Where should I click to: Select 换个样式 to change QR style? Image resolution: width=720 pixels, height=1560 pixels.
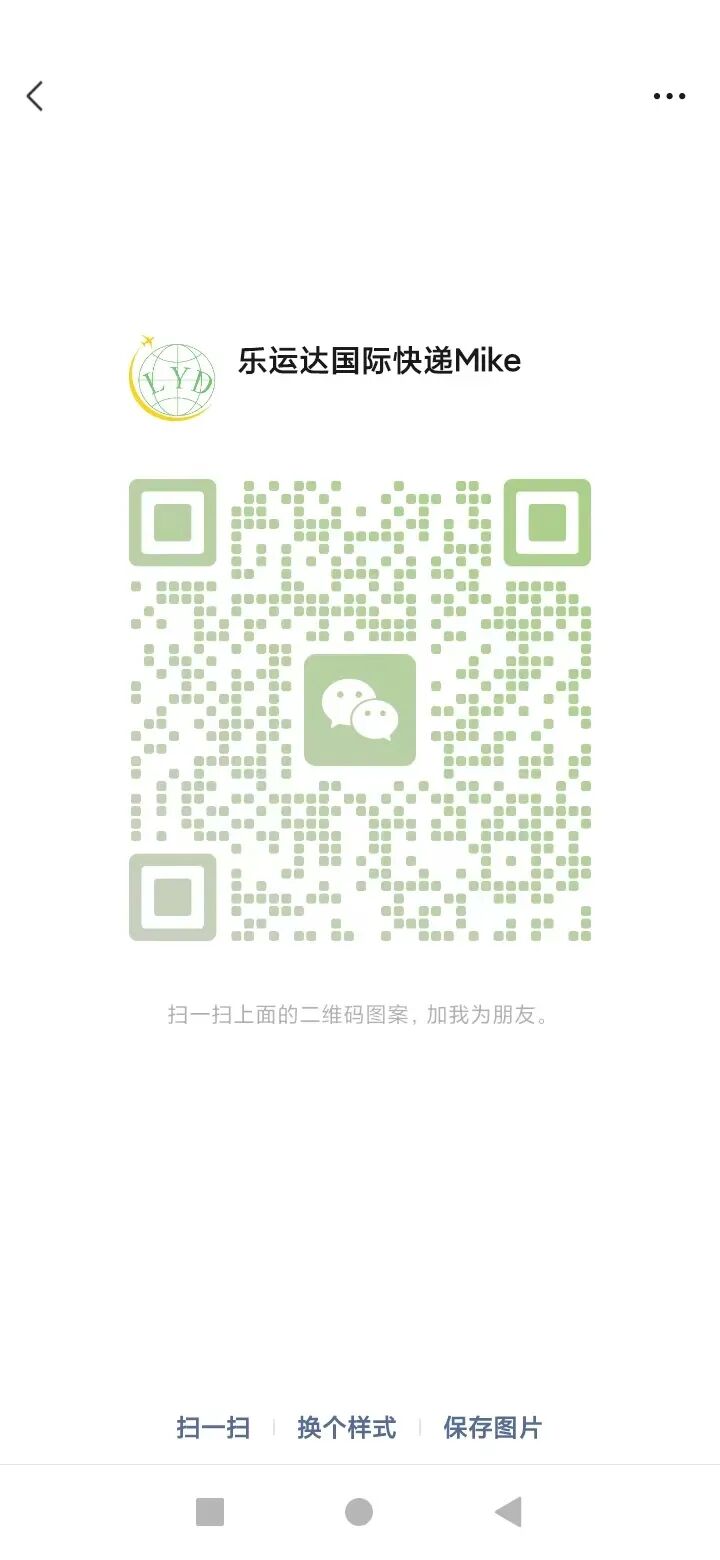pos(346,1427)
